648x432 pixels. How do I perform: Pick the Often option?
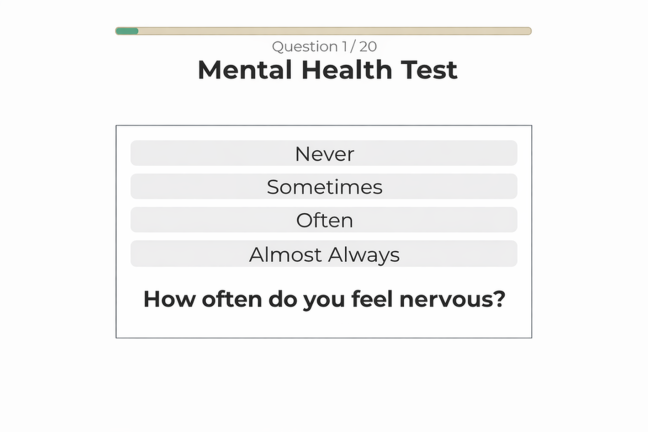pyautogui.click(x=324, y=220)
